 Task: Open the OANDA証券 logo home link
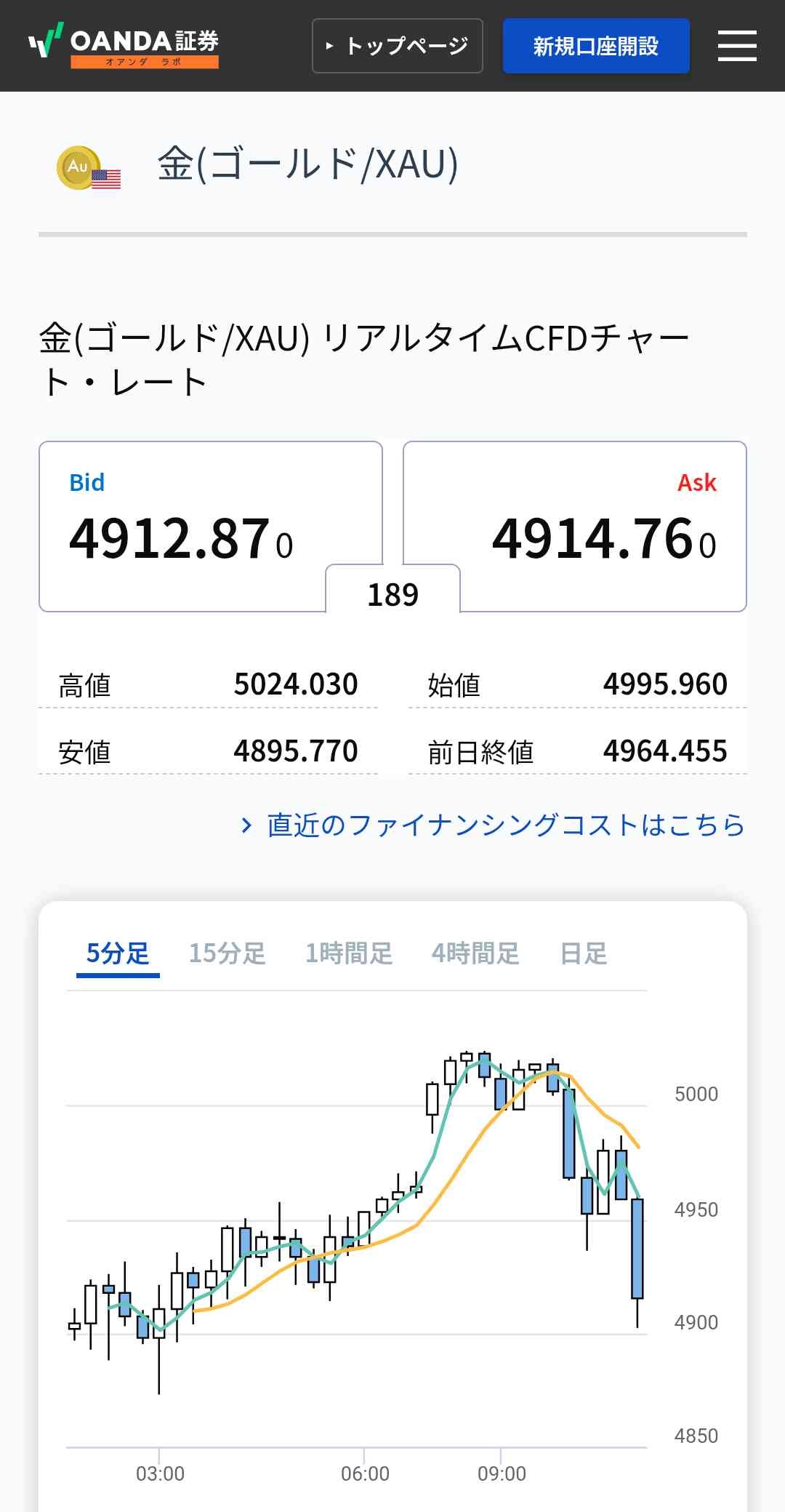pyautogui.click(x=124, y=46)
